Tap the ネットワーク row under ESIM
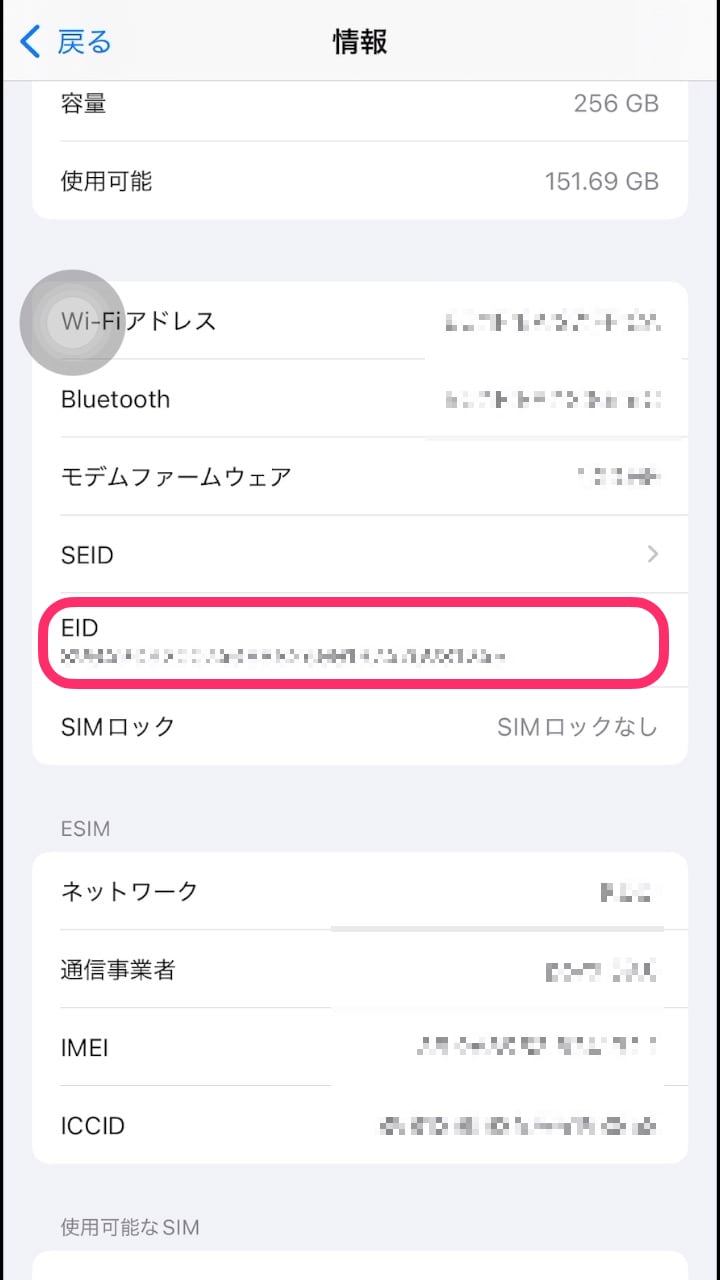Viewport: 720px width, 1280px height. [300, 891]
